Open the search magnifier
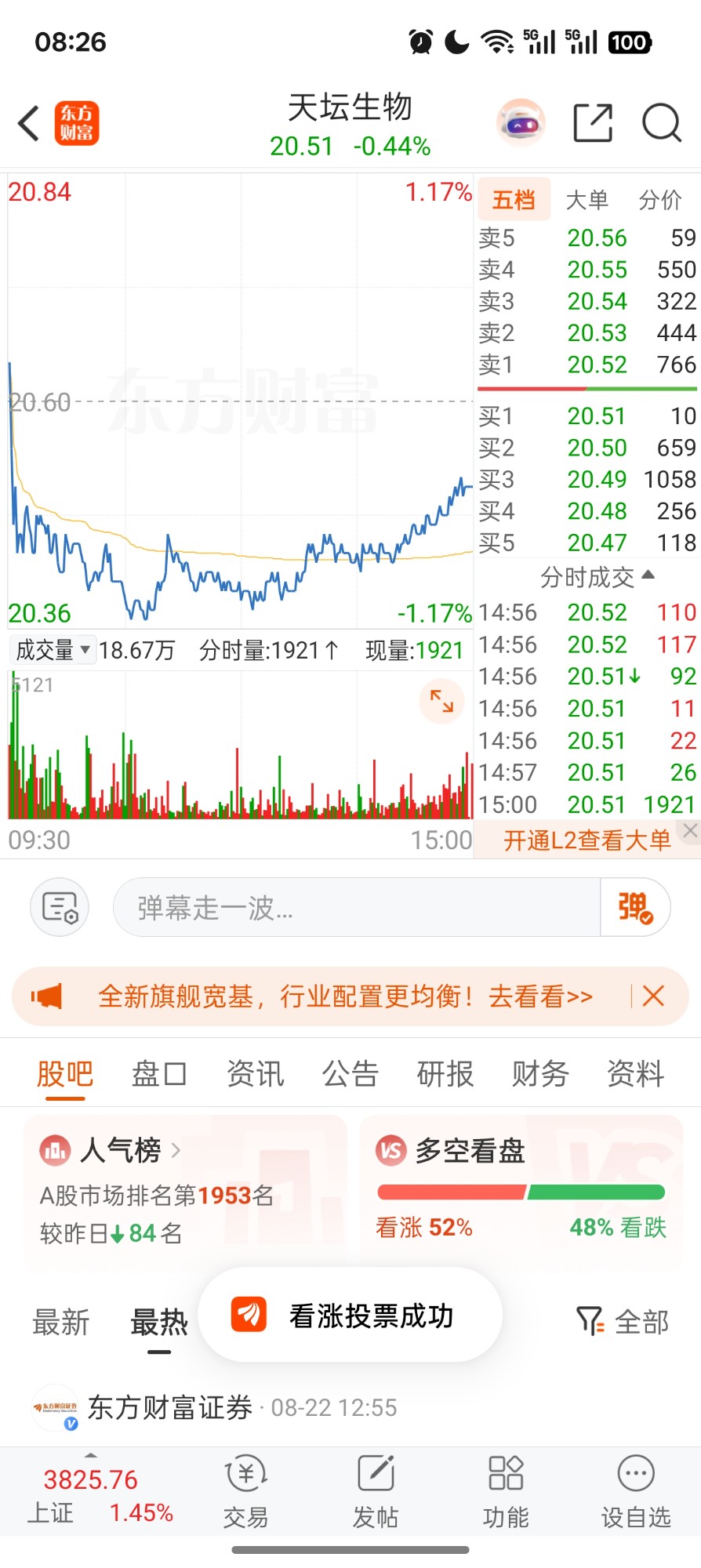 tap(662, 123)
